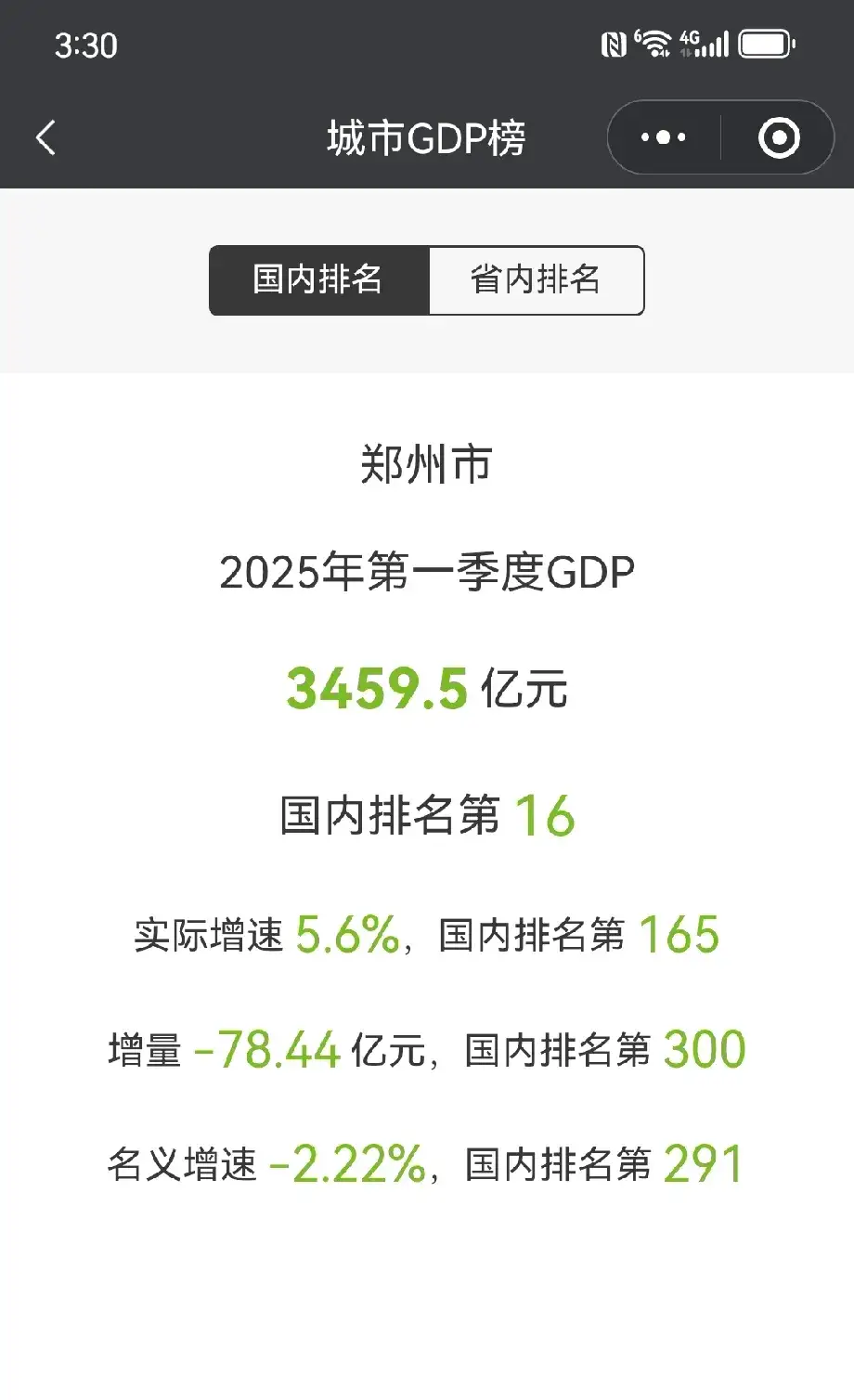
Task: Toggle ranking view to 省内排名
Action: pyautogui.click(x=537, y=281)
